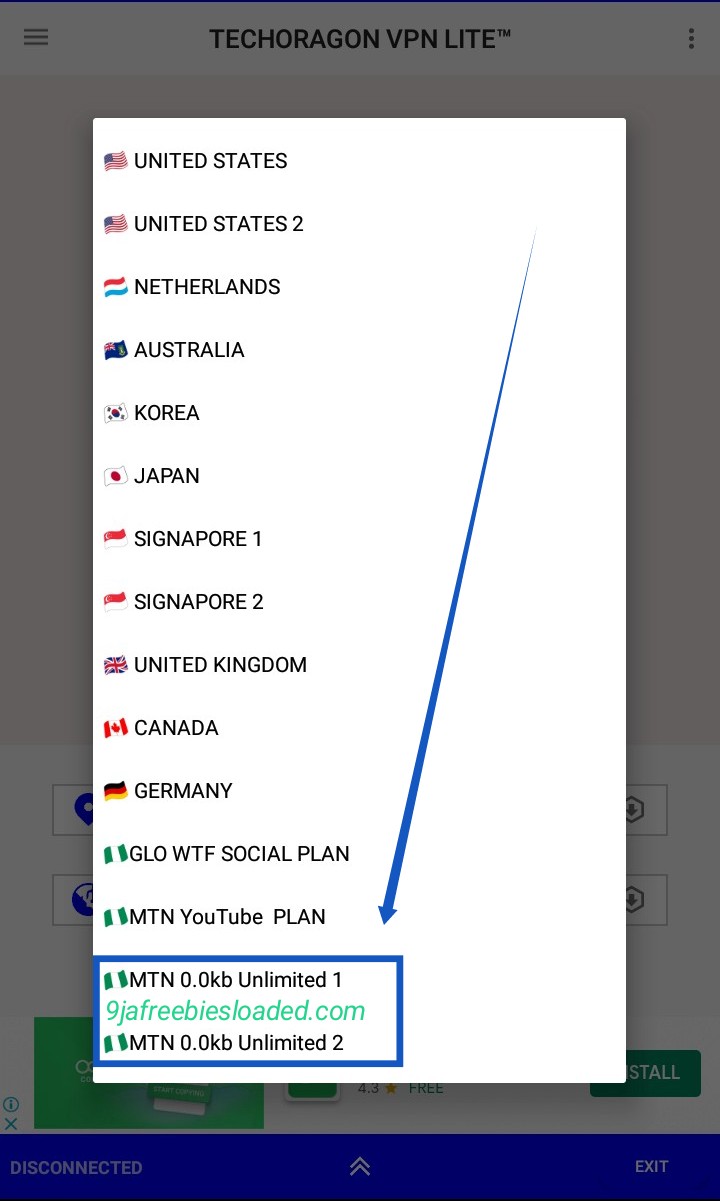Pick CANADA from the list

(359, 728)
